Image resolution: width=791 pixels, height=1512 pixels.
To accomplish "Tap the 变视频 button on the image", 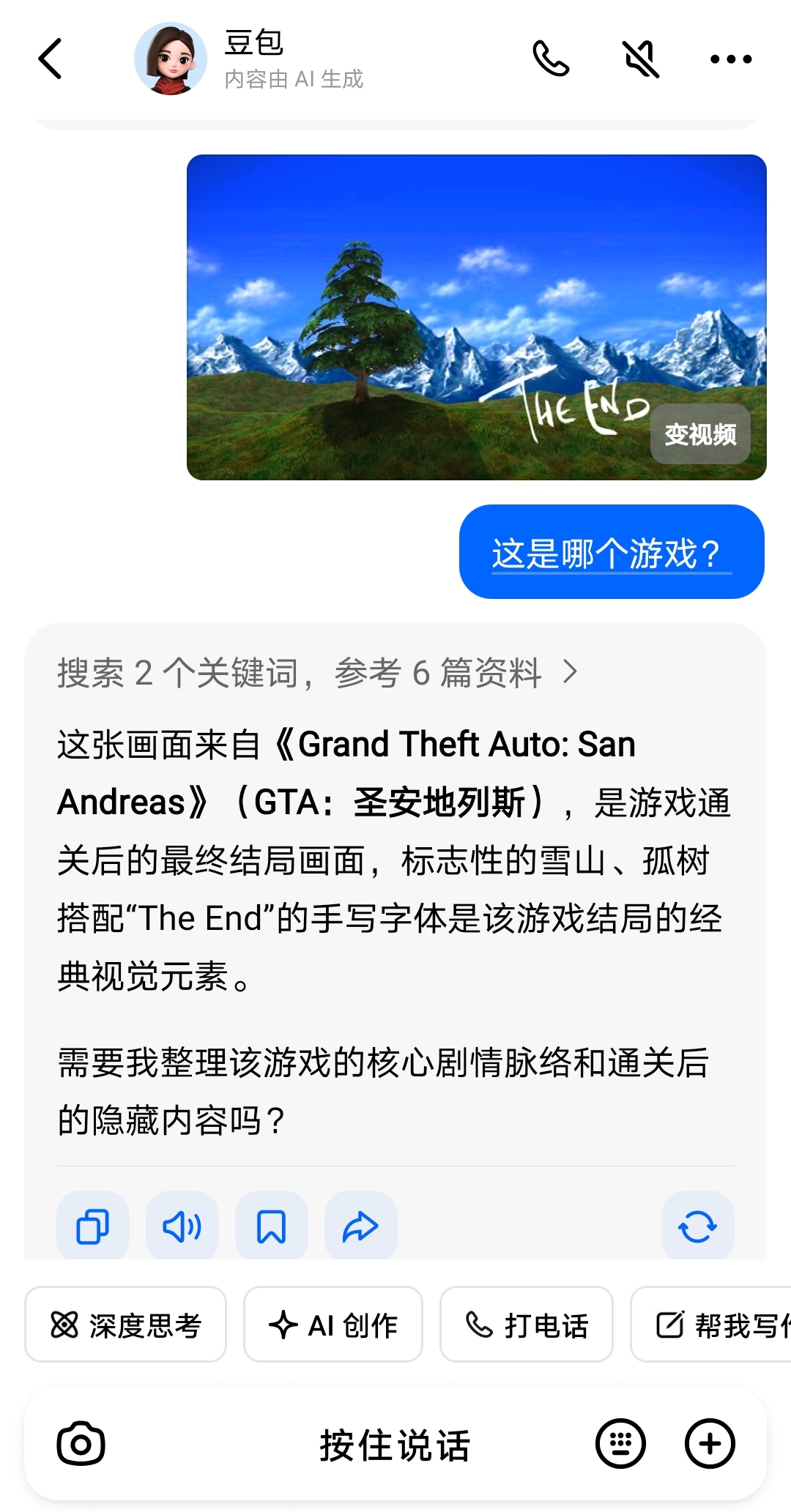I will coord(700,434).
